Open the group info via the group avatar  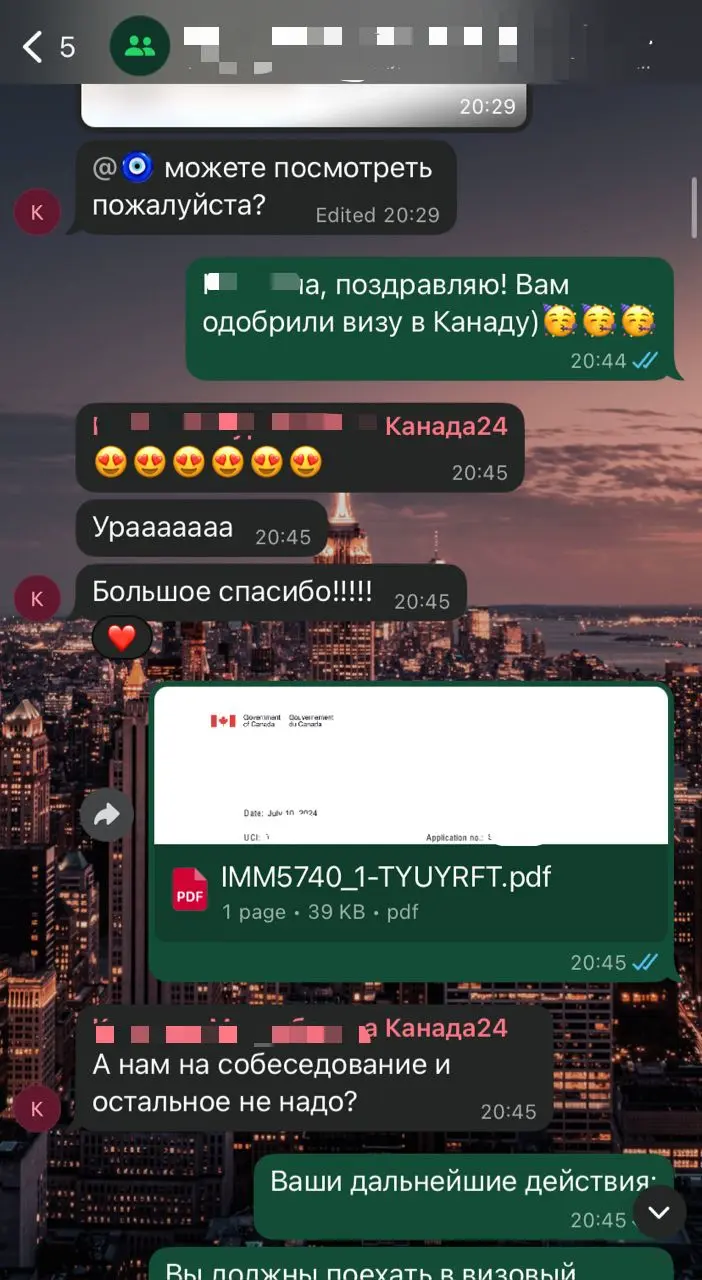point(139,46)
